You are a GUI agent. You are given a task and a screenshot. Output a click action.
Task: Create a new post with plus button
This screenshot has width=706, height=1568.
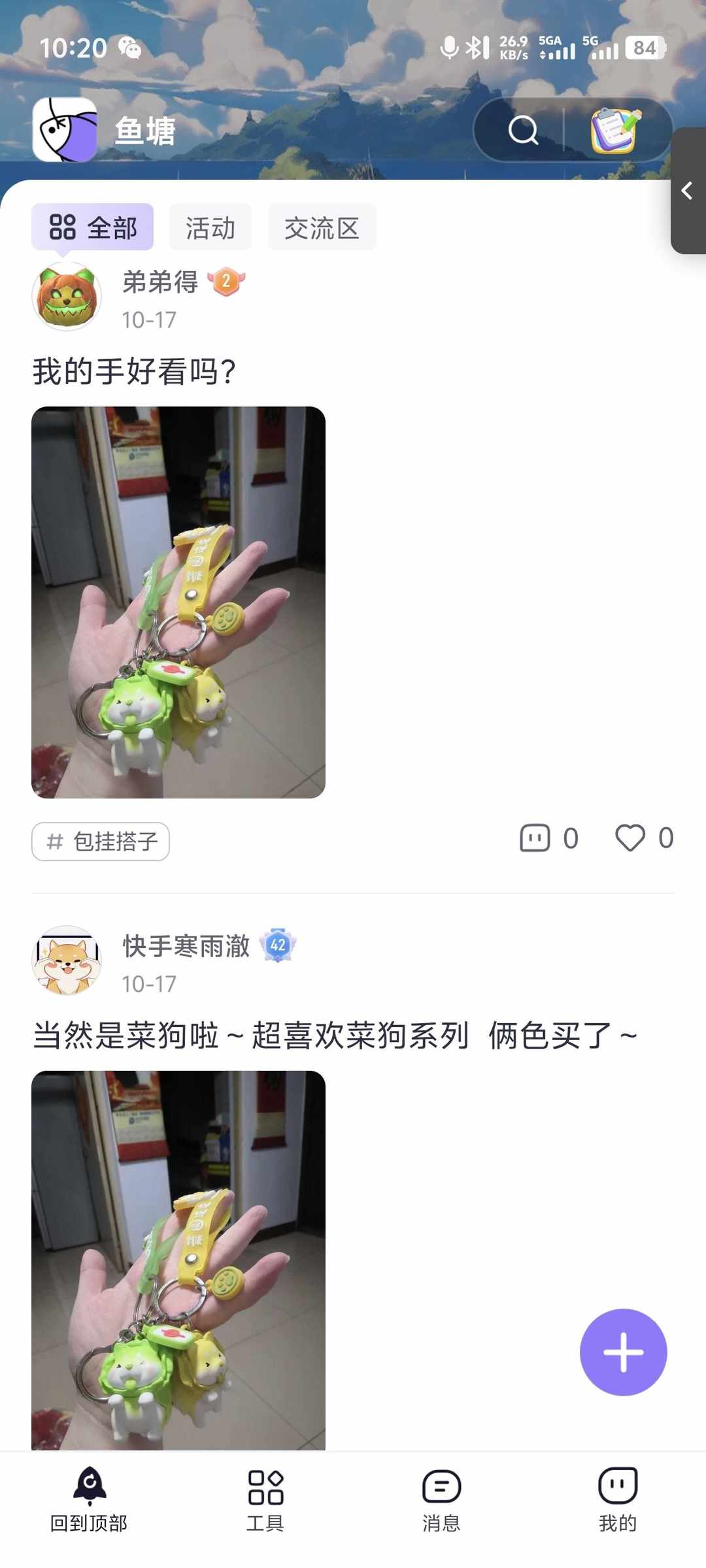[623, 1352]
